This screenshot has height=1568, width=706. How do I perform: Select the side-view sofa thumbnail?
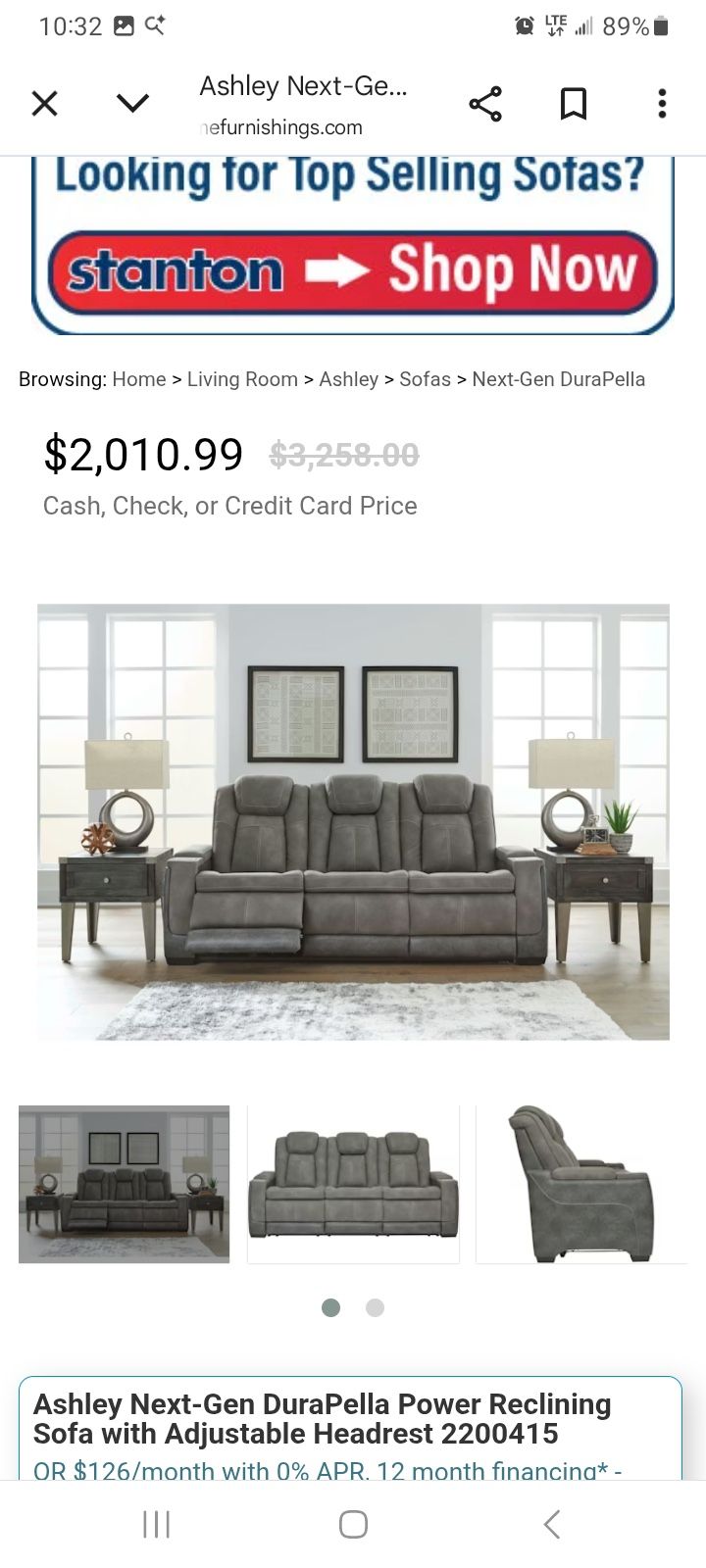click(581, 1184)
